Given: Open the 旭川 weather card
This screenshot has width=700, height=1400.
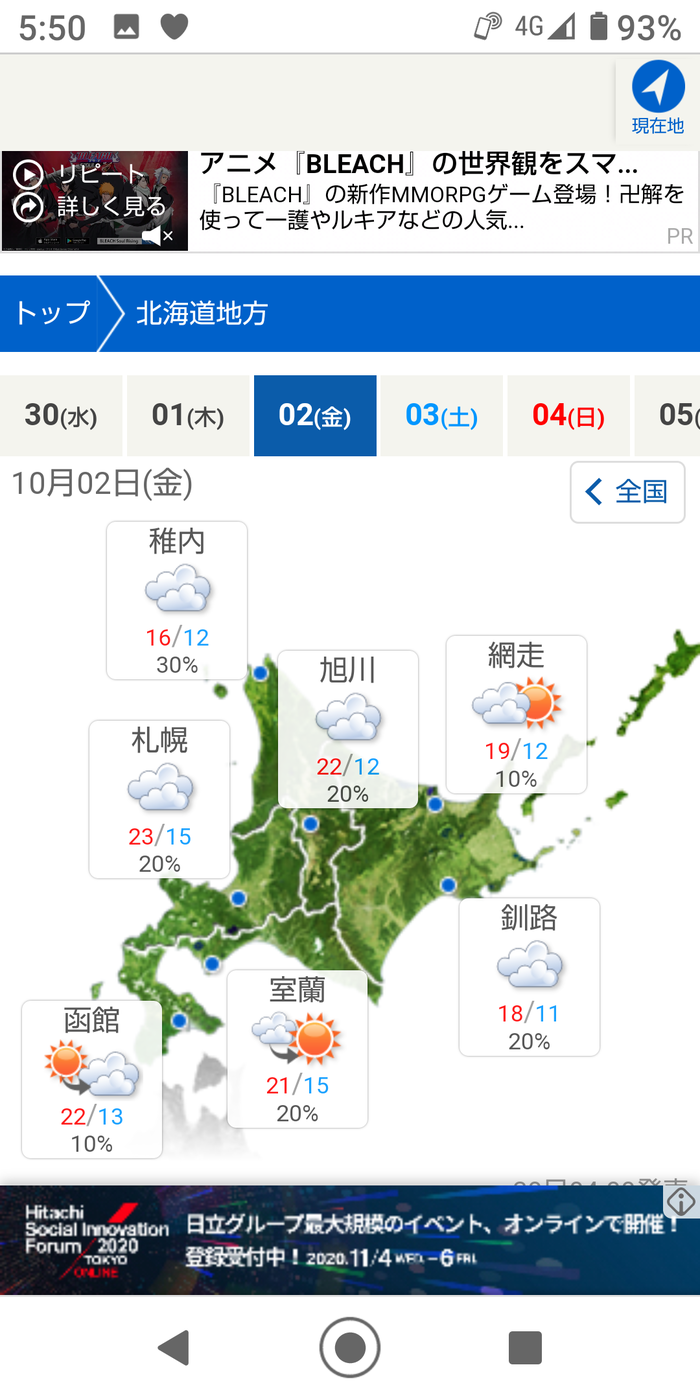Looking at the screenshot, I should (348, 729).
